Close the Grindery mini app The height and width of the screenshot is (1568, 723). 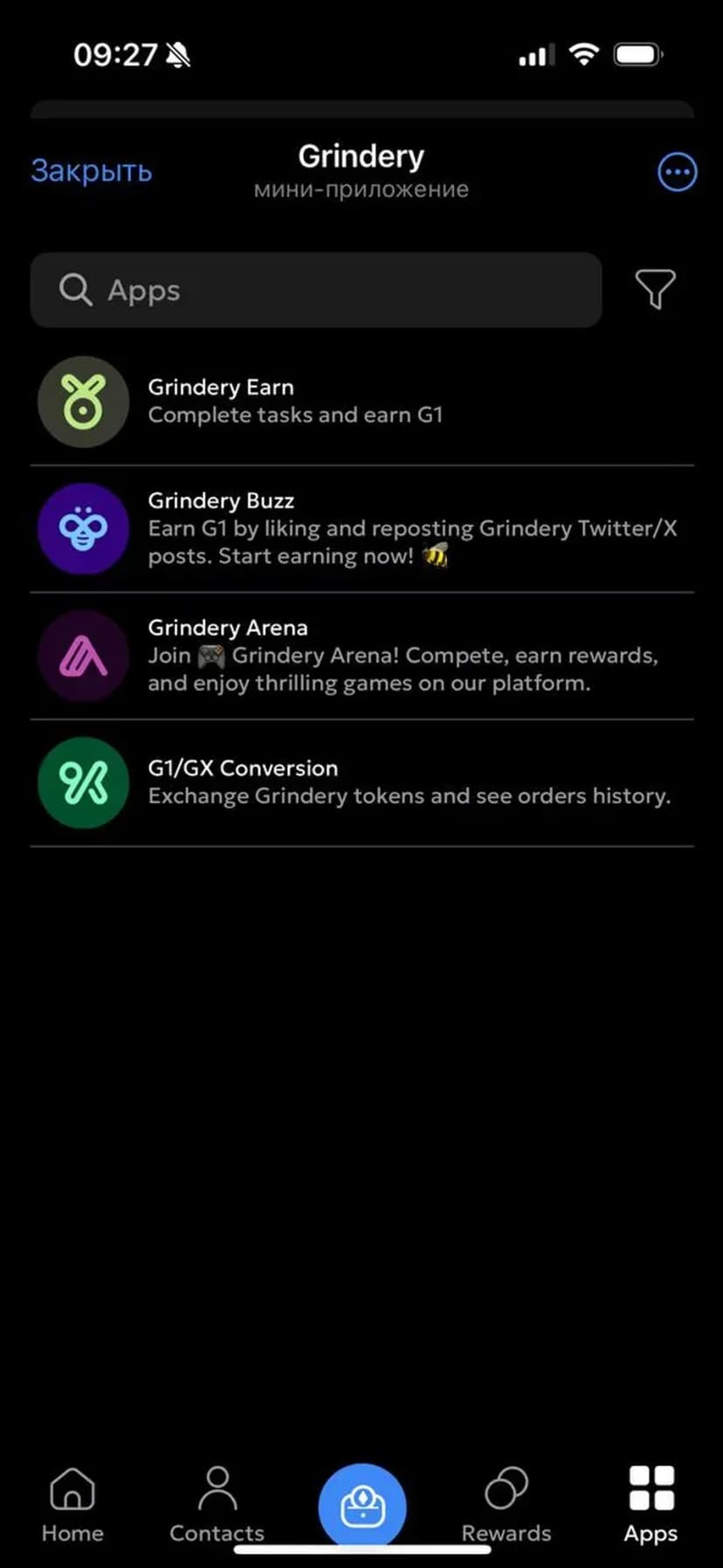click(92, 171)
